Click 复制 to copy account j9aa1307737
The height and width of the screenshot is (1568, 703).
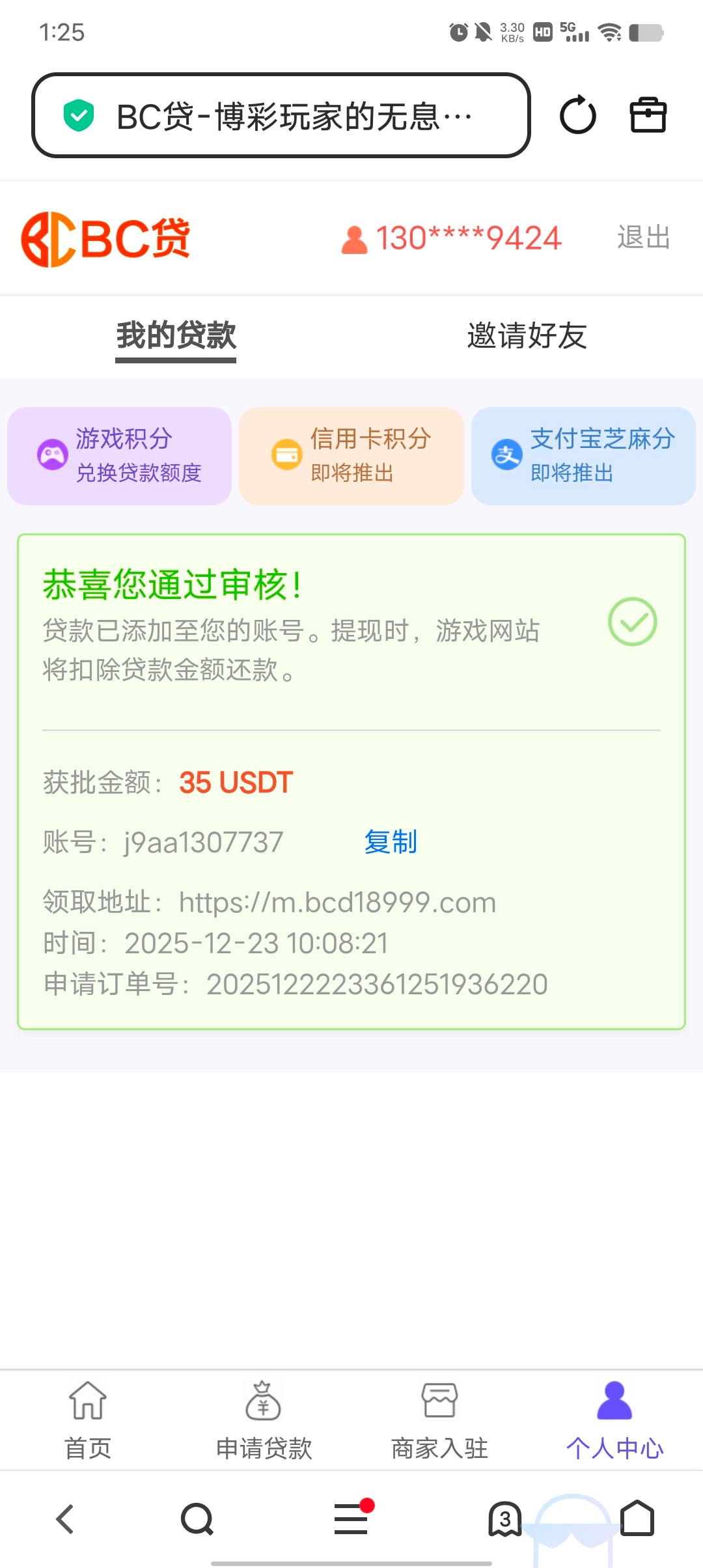(x=391, y=842)
